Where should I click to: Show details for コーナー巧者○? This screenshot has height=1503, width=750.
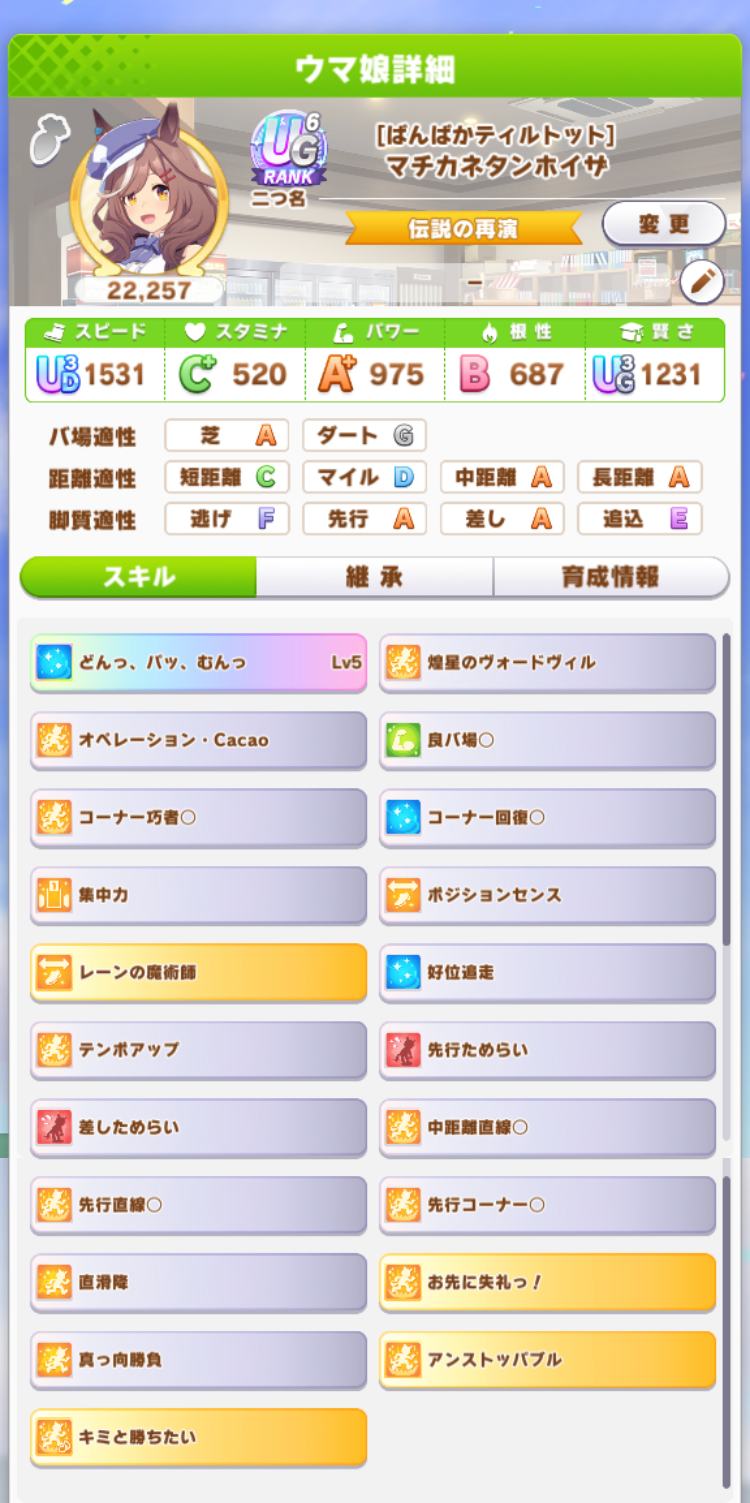(x=198, y=817)
